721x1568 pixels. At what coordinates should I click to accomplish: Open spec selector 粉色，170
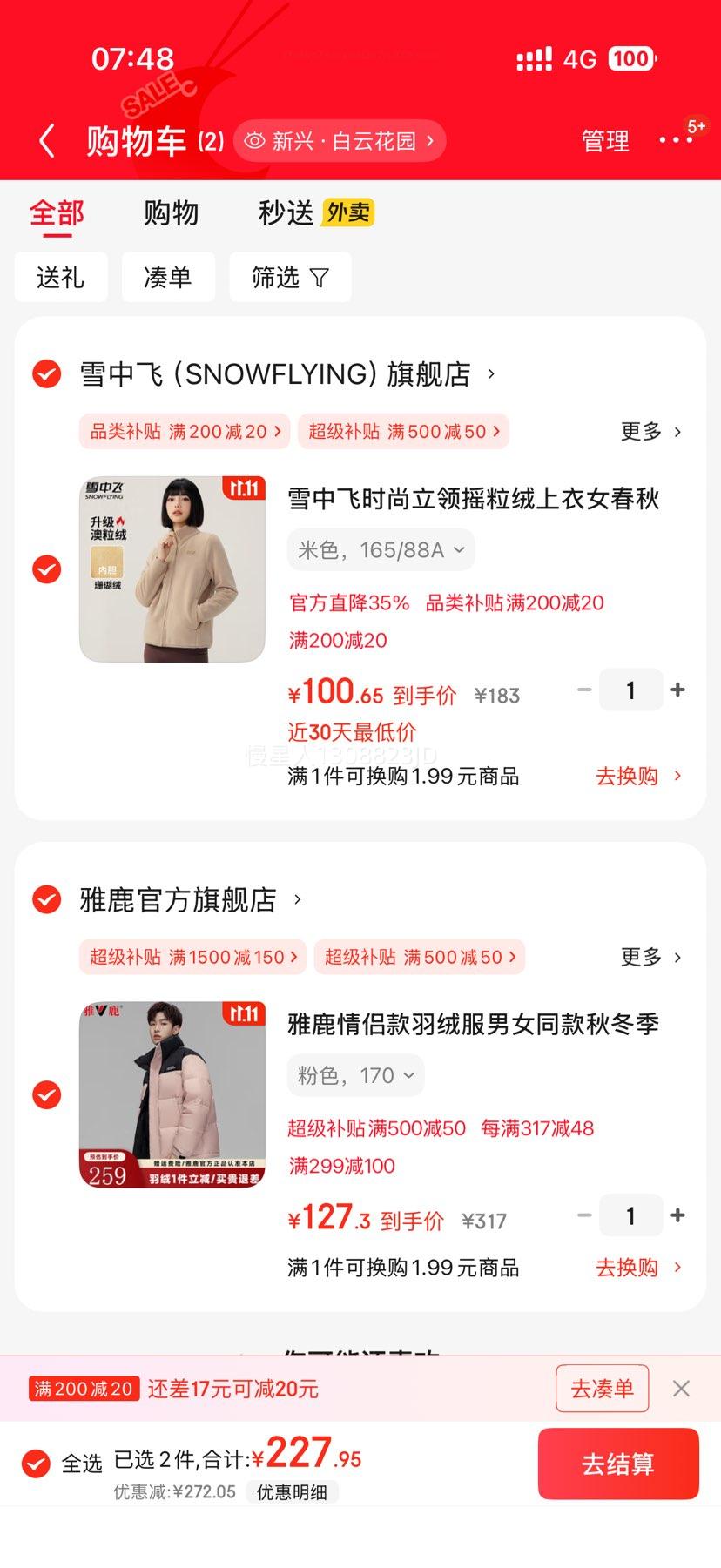click(354, 1075)
